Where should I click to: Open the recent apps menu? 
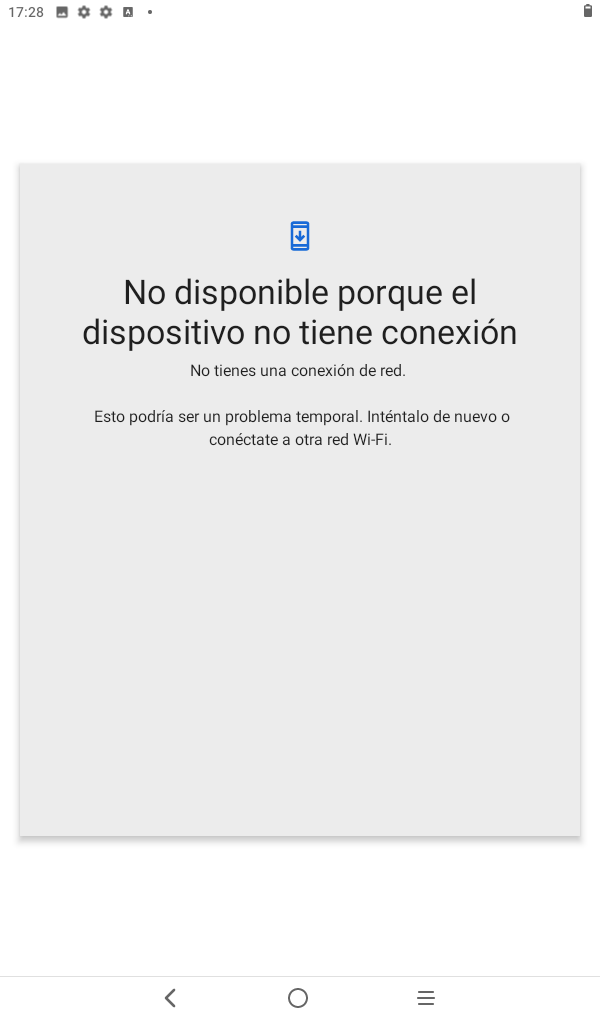(x=426, y=997)
